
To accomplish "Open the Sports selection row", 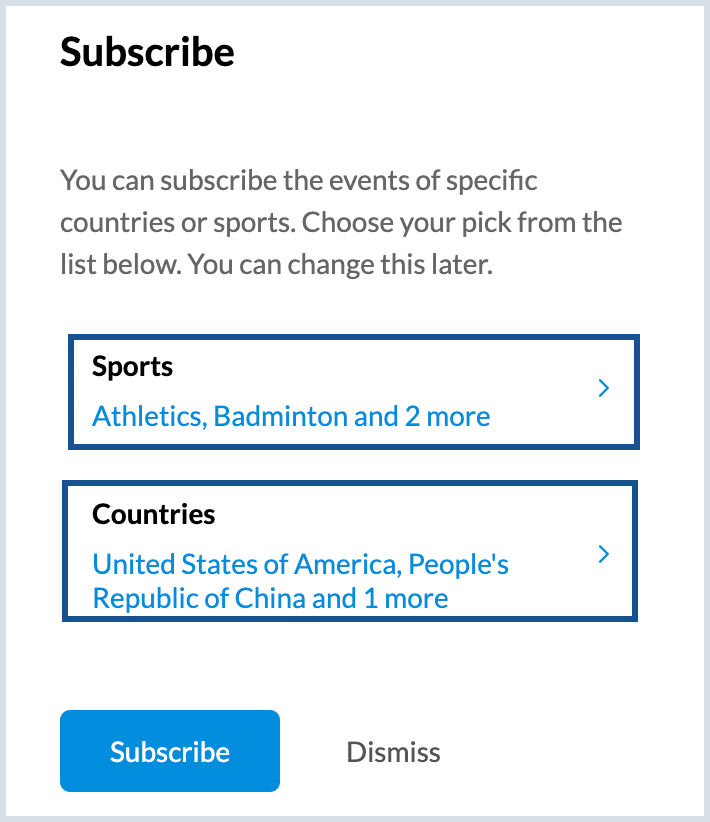I will [x=352, y=391].
